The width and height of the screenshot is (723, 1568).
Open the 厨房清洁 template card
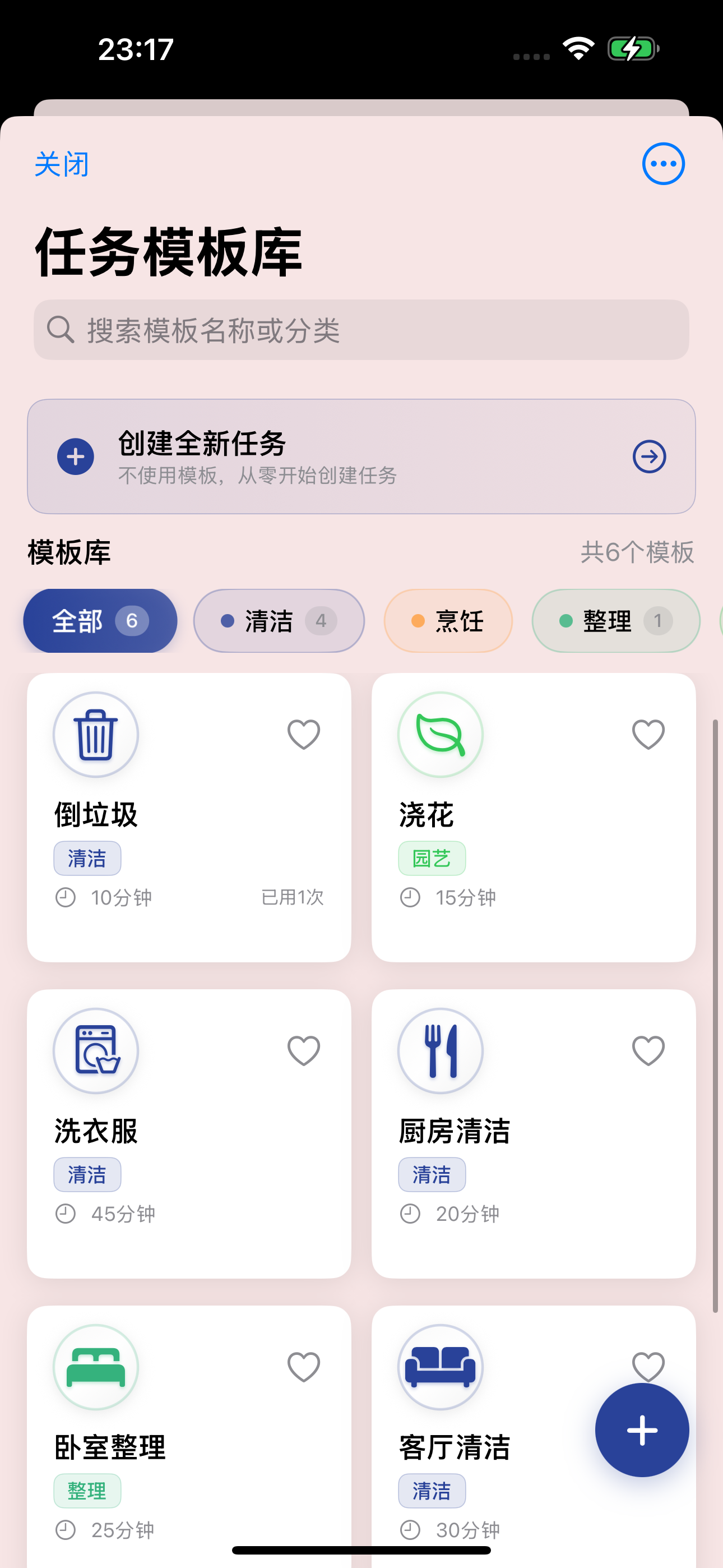click(534, 1133)
